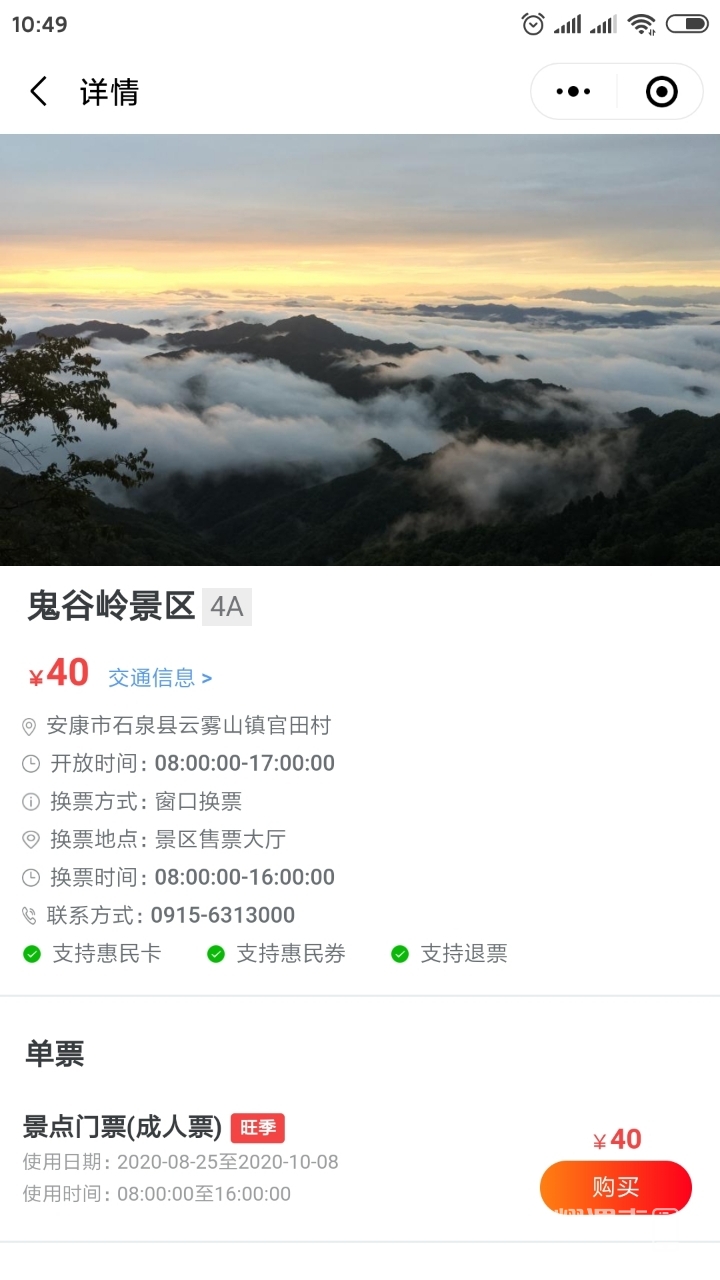The height and width of the screenshot is (1280, 720).
Task: Open the 鬼谷岭景区 banner photo
Action: coord(360,350)
